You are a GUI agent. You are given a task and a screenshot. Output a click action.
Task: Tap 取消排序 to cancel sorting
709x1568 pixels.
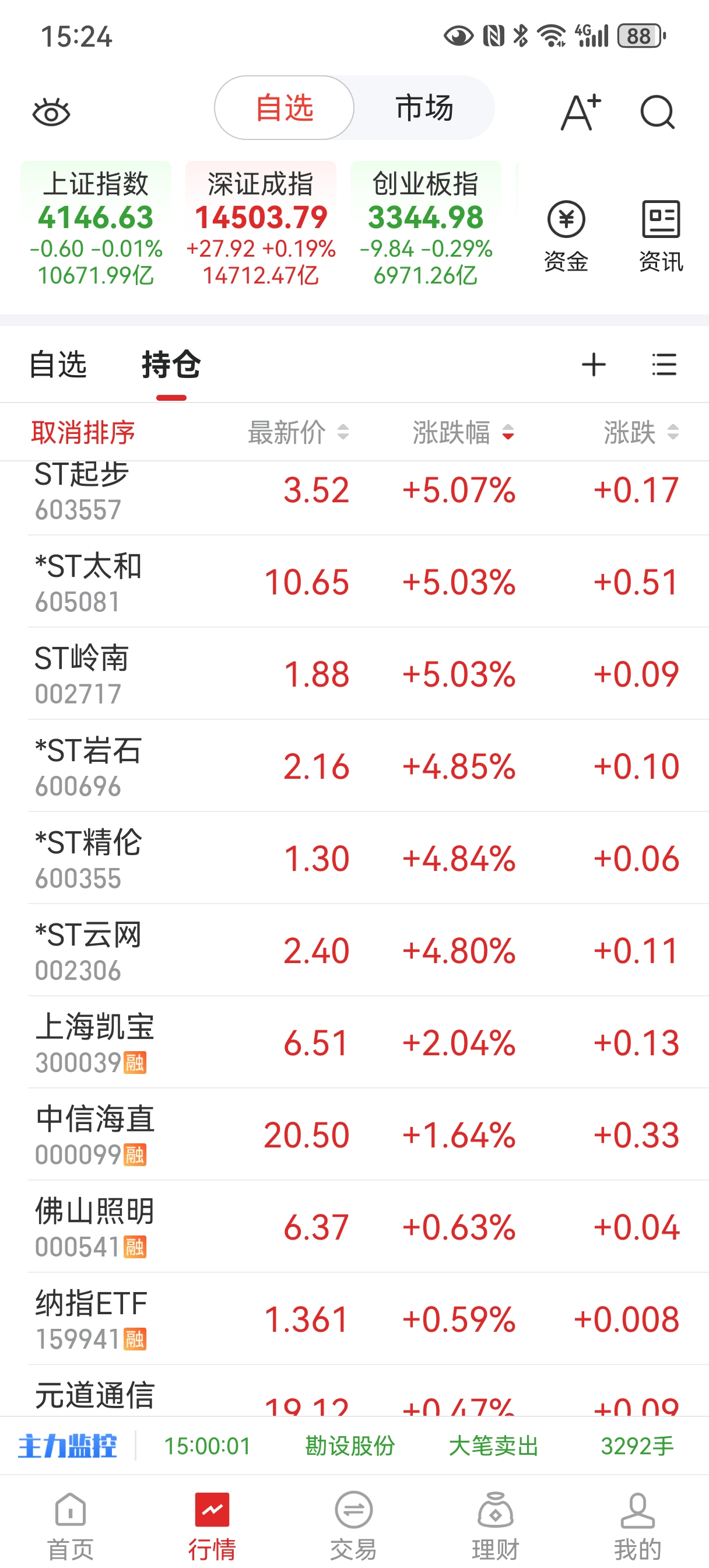[x=83, y=432]
